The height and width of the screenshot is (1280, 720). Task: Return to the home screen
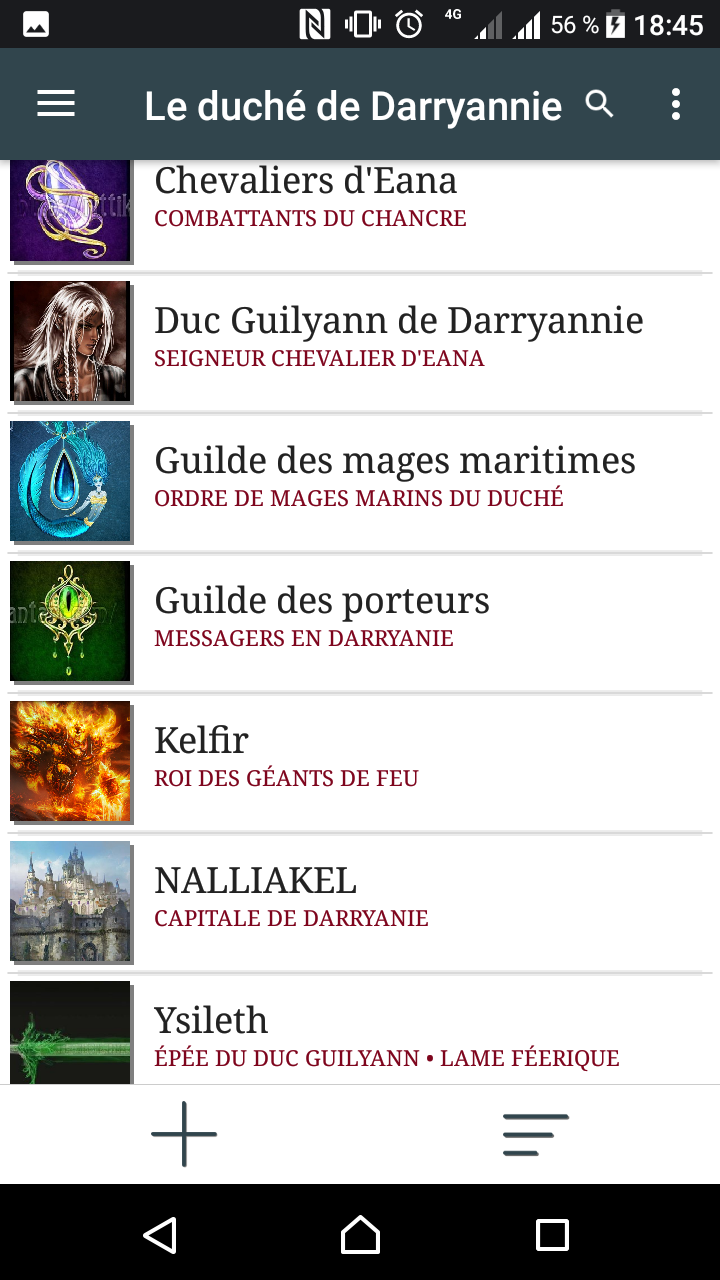(360, 1235)
